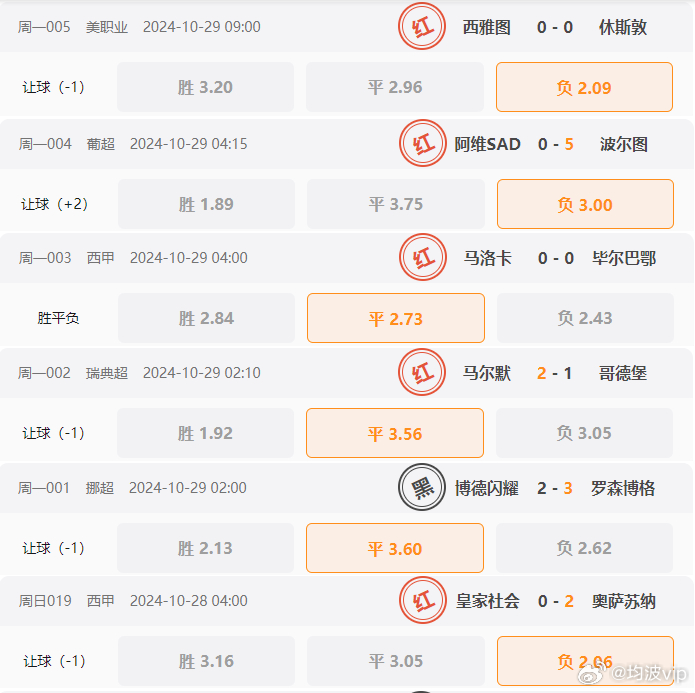Tap 平 3.75 under 阿维SAD vs 波尔图
Screen dimensions: 695x693
[x=396, y=204]
